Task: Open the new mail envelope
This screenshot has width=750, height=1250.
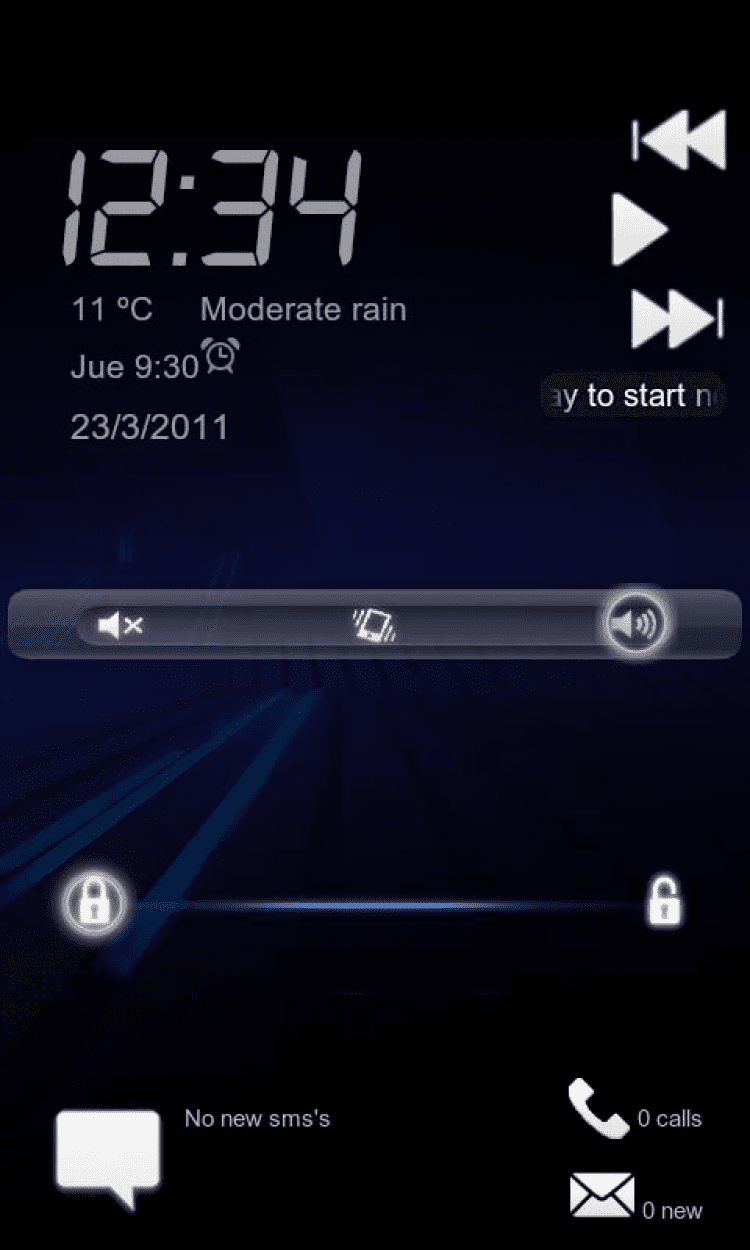Action: 602,1195
